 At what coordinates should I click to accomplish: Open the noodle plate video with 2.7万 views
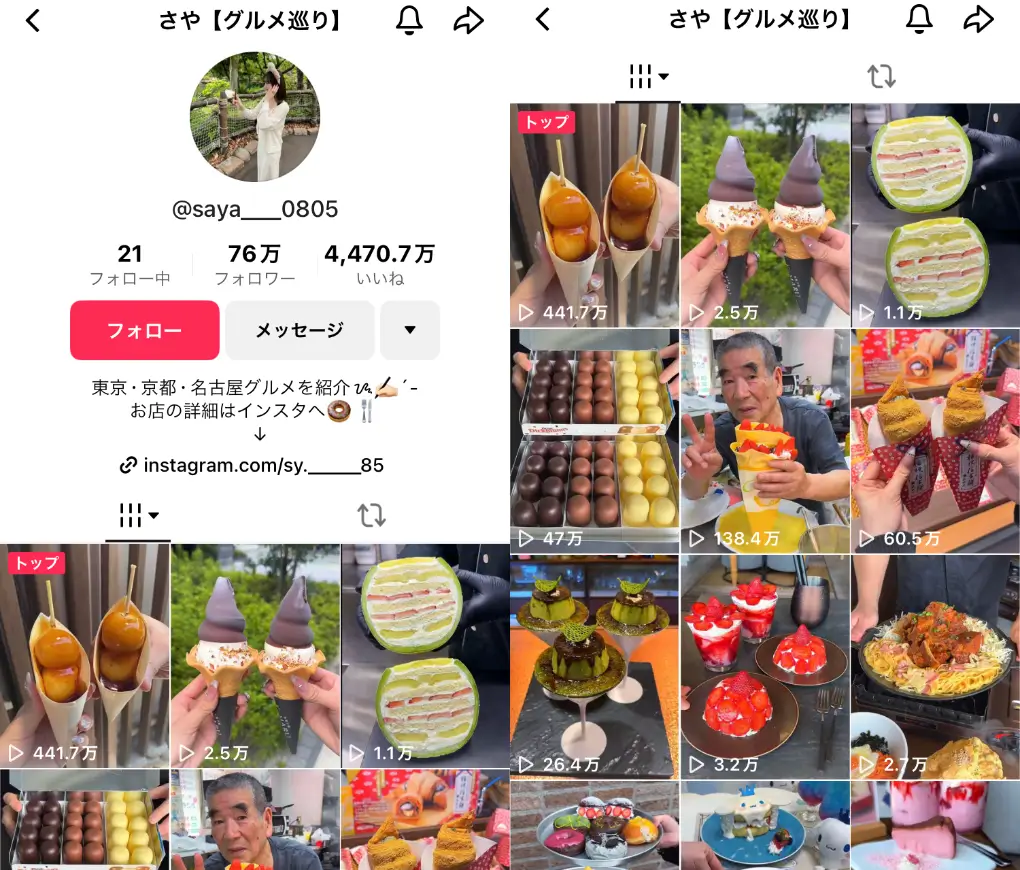pyautogui.click(x=935, y=667)
